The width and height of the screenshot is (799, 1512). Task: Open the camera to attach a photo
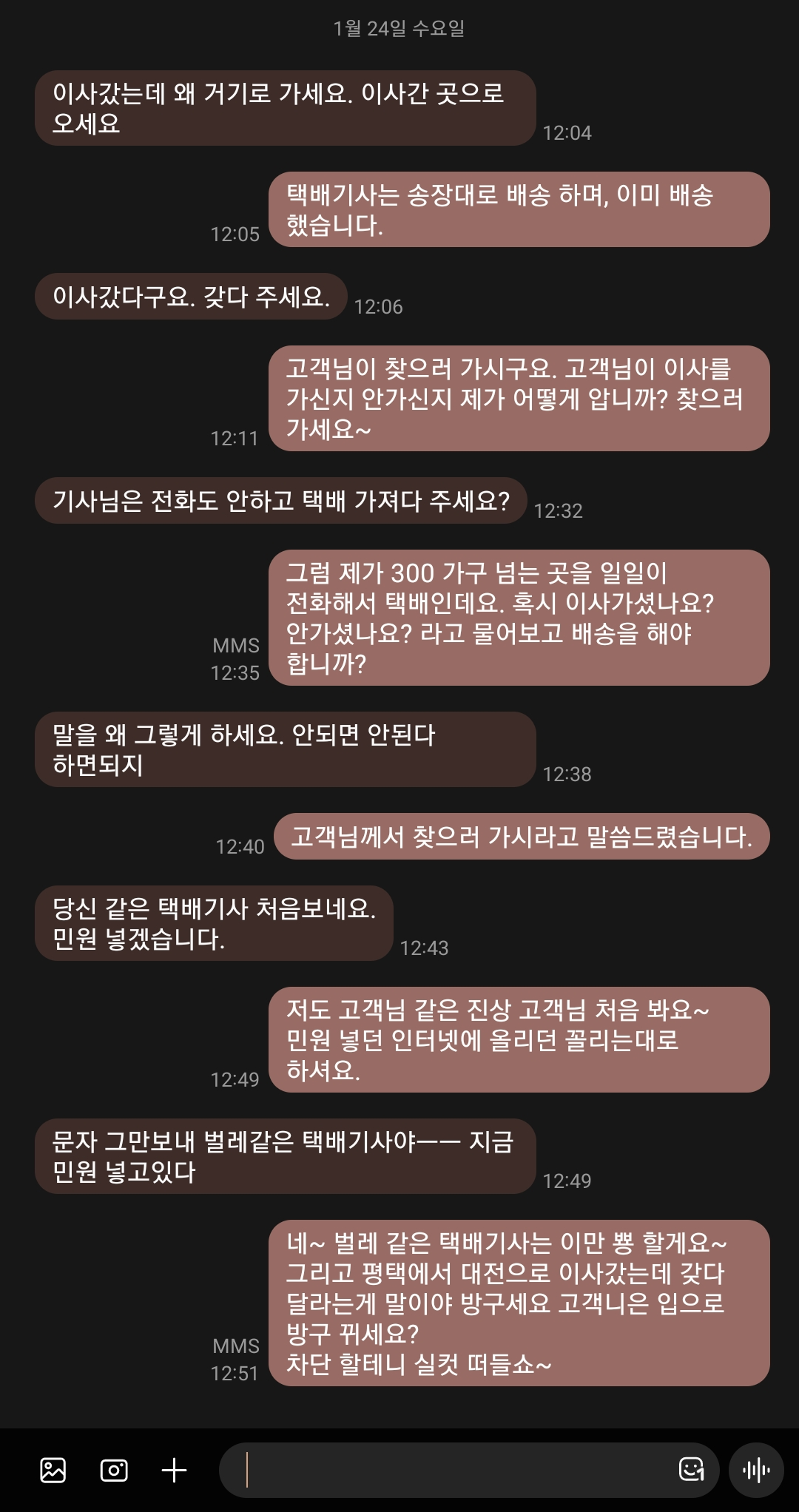[x=114, y=1470]
